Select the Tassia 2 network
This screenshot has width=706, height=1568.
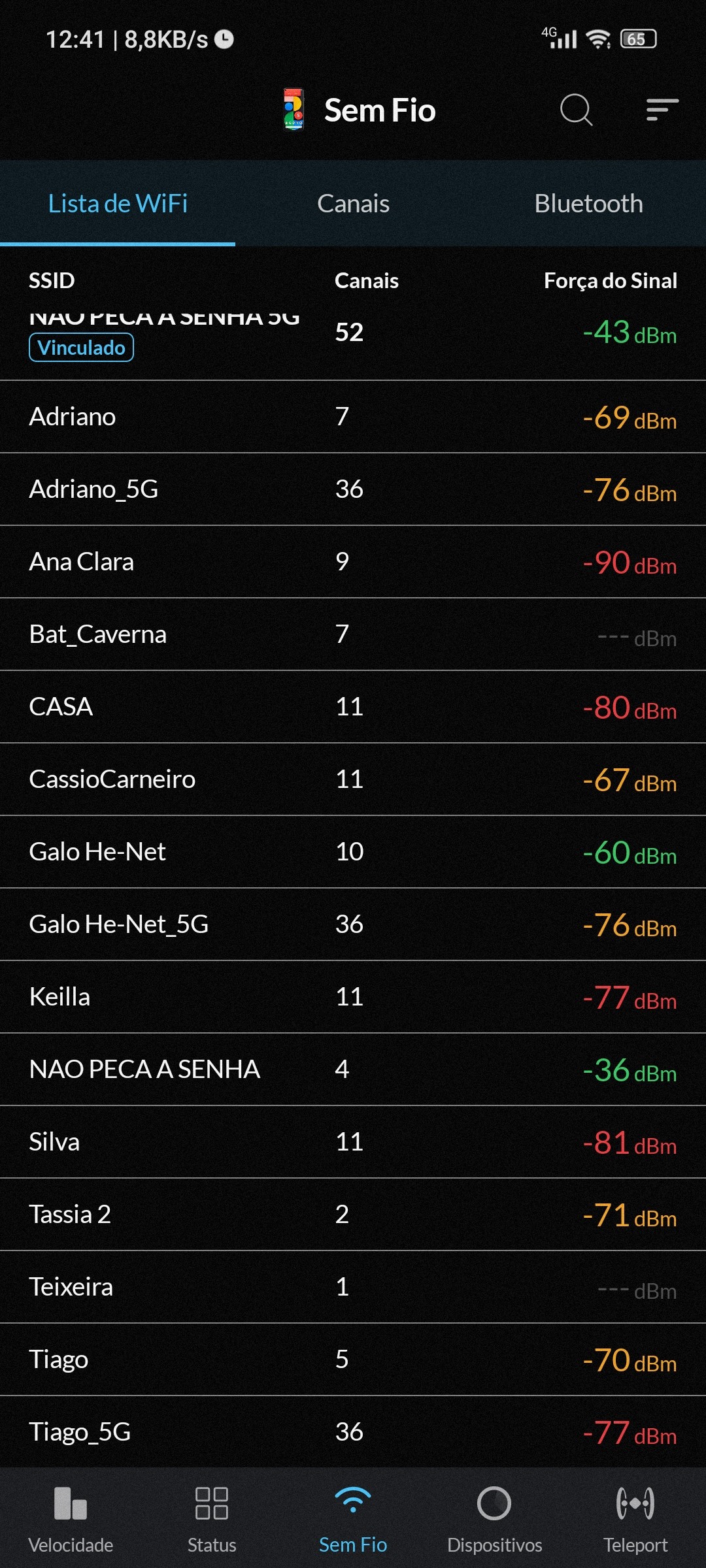(353, 1215)
